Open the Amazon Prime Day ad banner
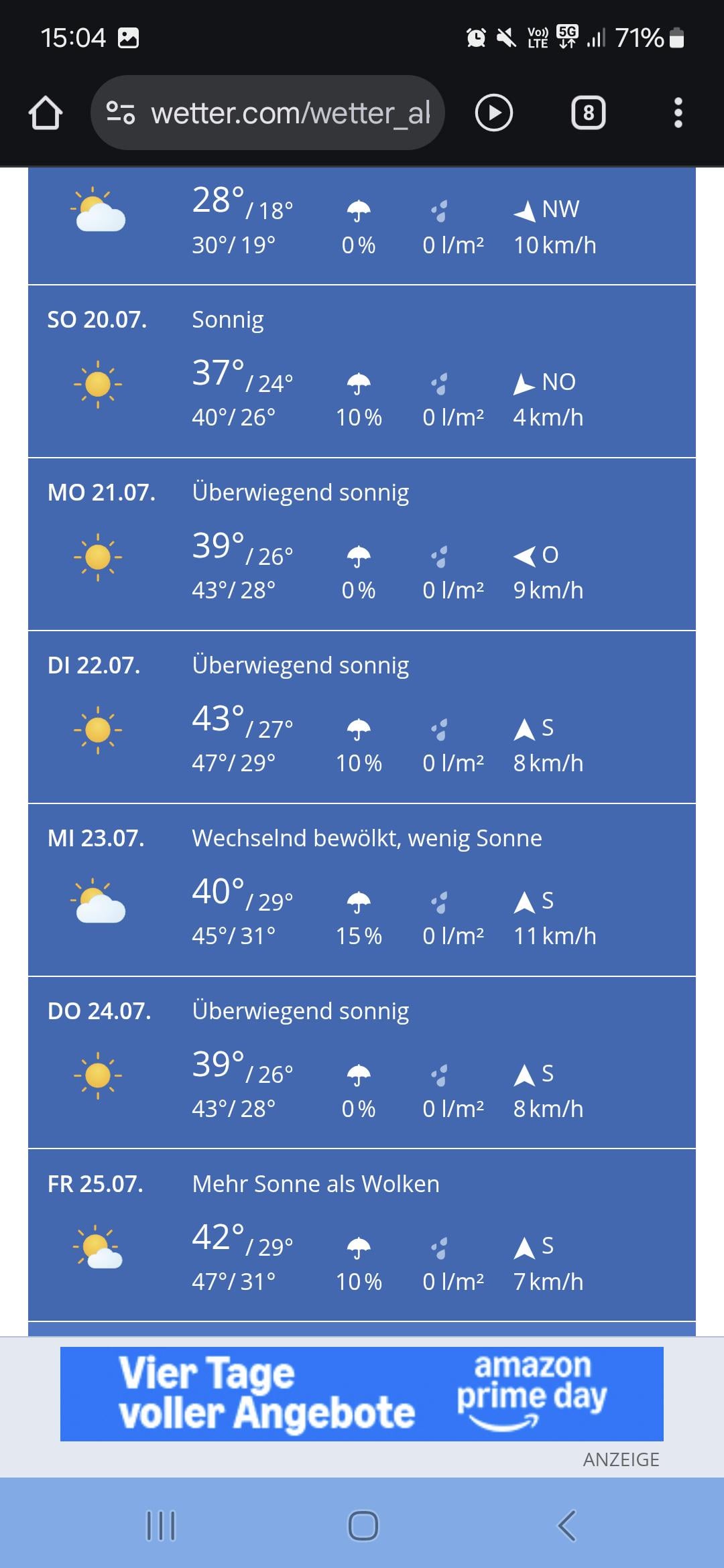This screenshot has height=1568, width=724. tap(362, 1394)
